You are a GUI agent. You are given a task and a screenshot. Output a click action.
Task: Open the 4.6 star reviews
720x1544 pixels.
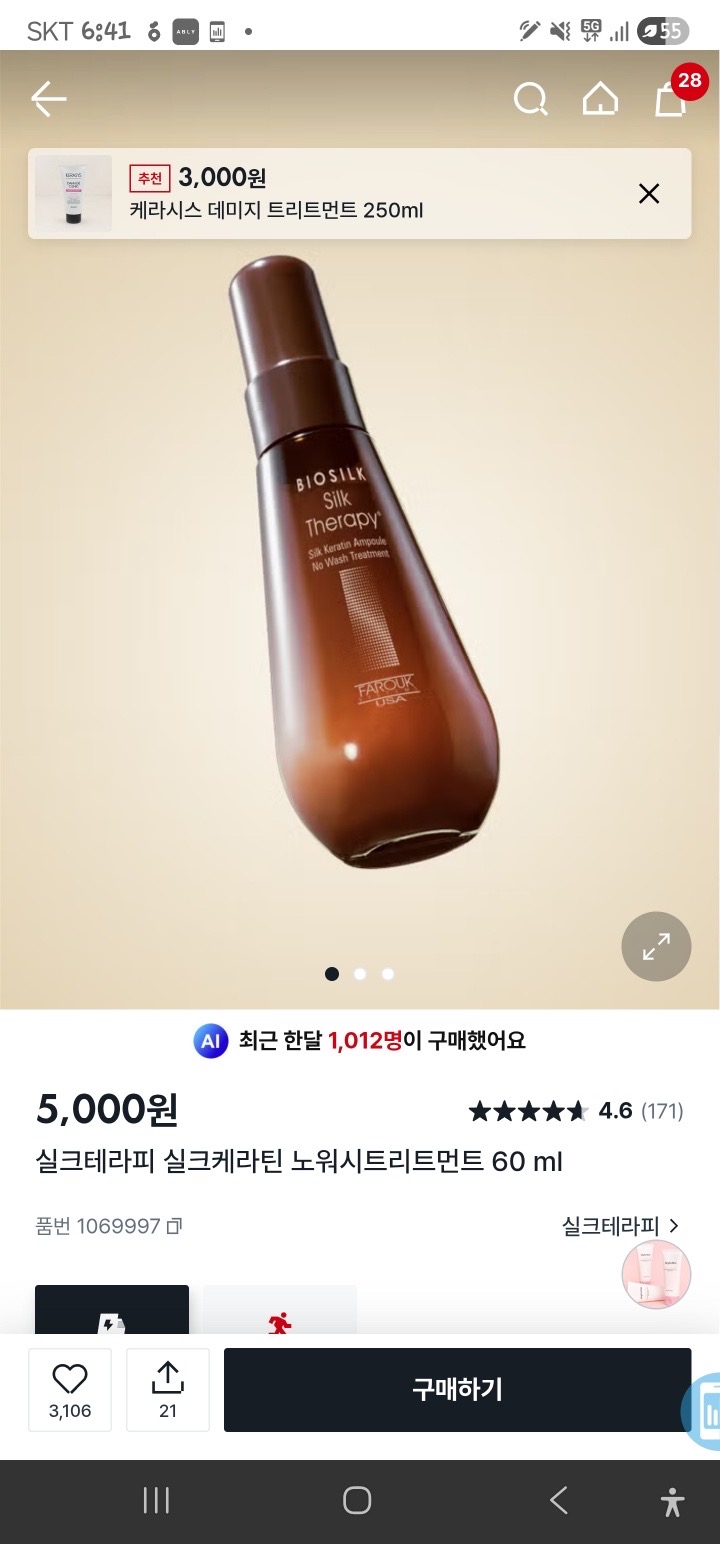pos(576,1111)
